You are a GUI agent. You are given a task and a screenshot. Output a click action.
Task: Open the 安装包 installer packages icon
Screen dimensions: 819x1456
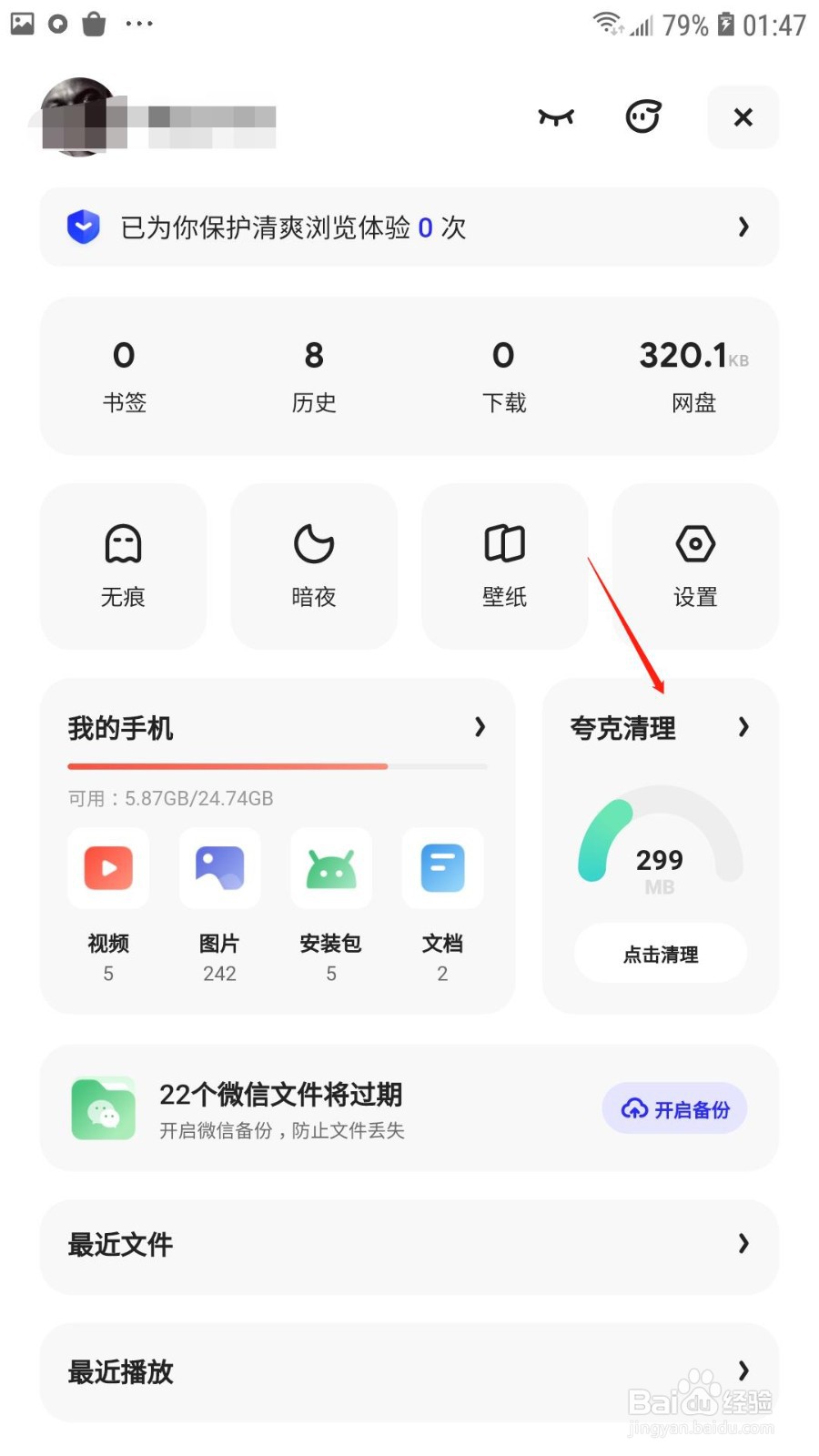[x=331, y=867]
